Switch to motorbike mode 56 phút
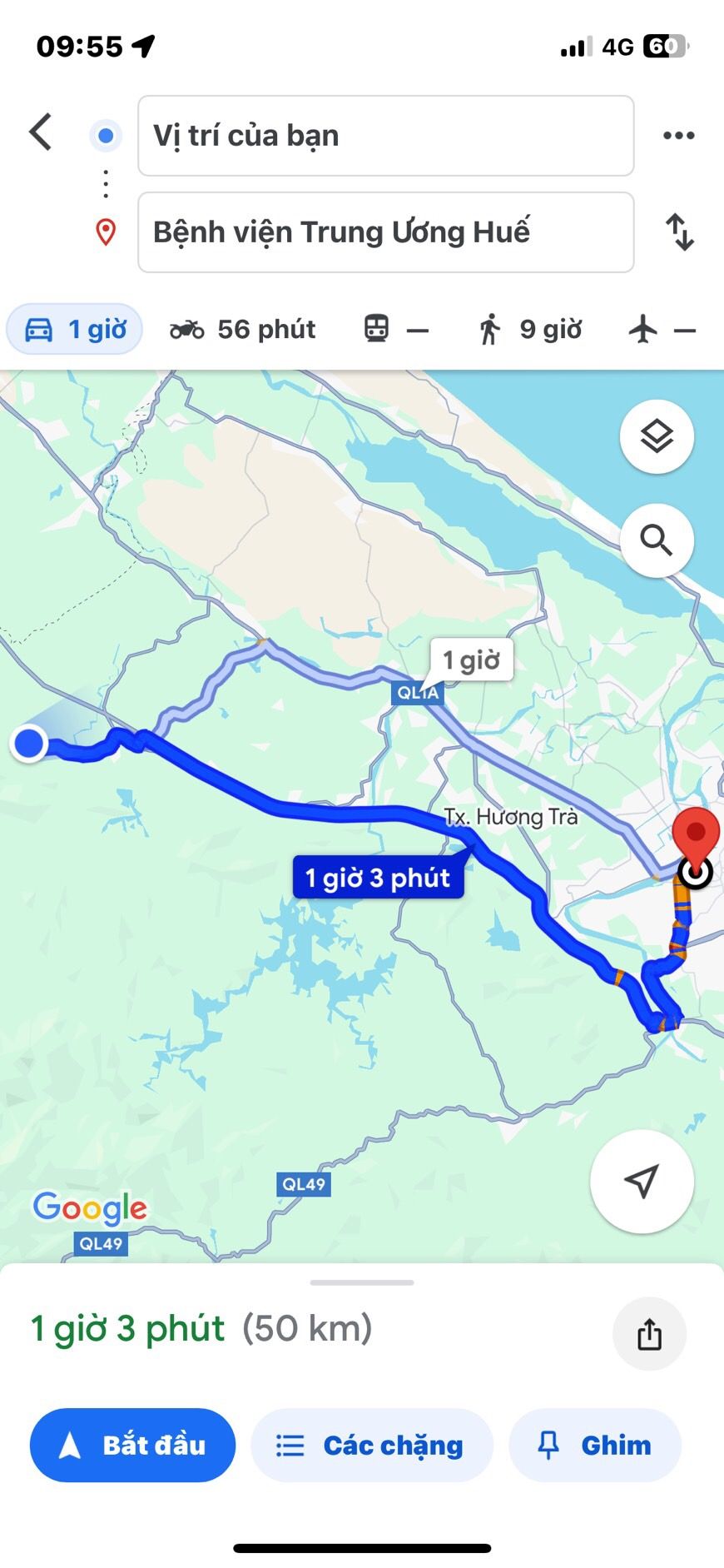This screenshot has height=1568, width=724. (x=243, y=330)
